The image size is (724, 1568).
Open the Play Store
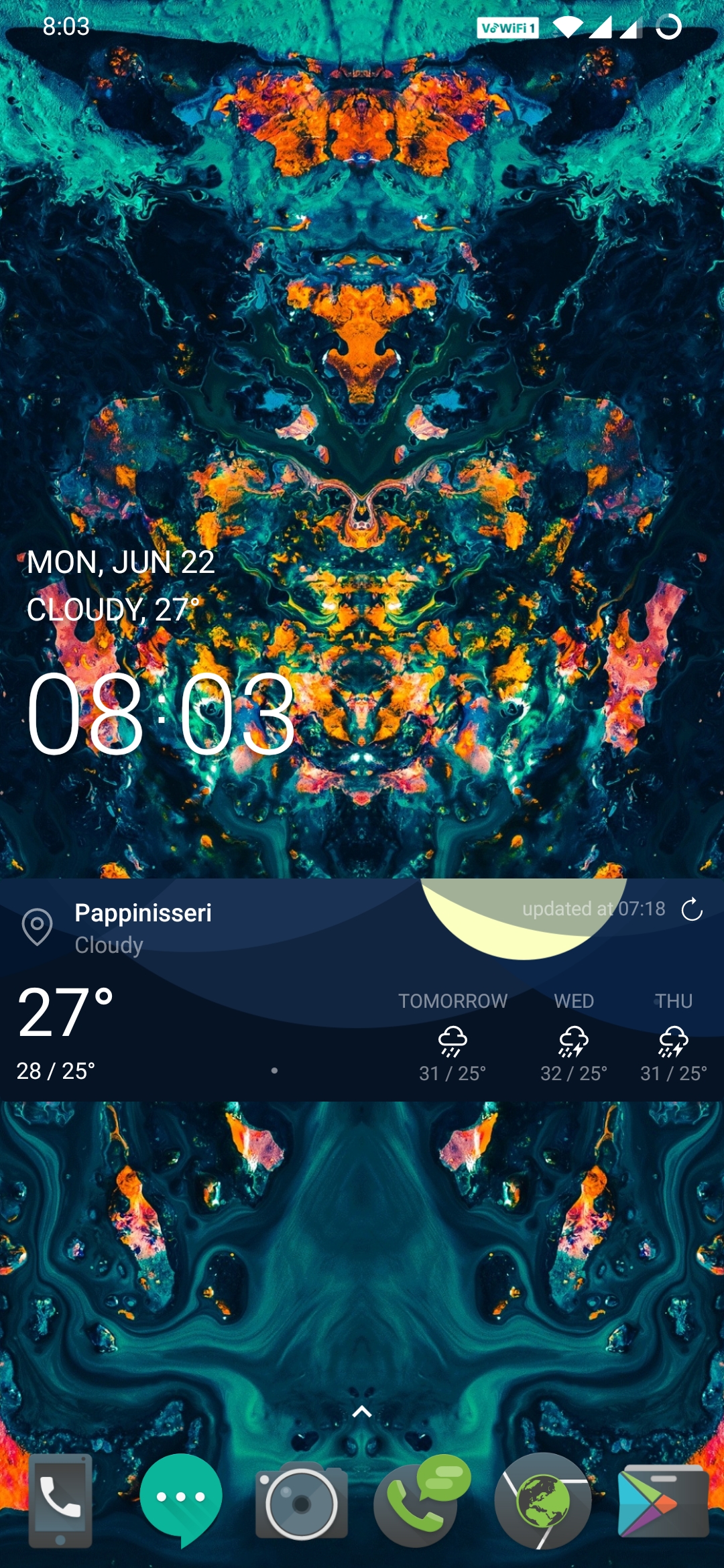point(662,1501)
